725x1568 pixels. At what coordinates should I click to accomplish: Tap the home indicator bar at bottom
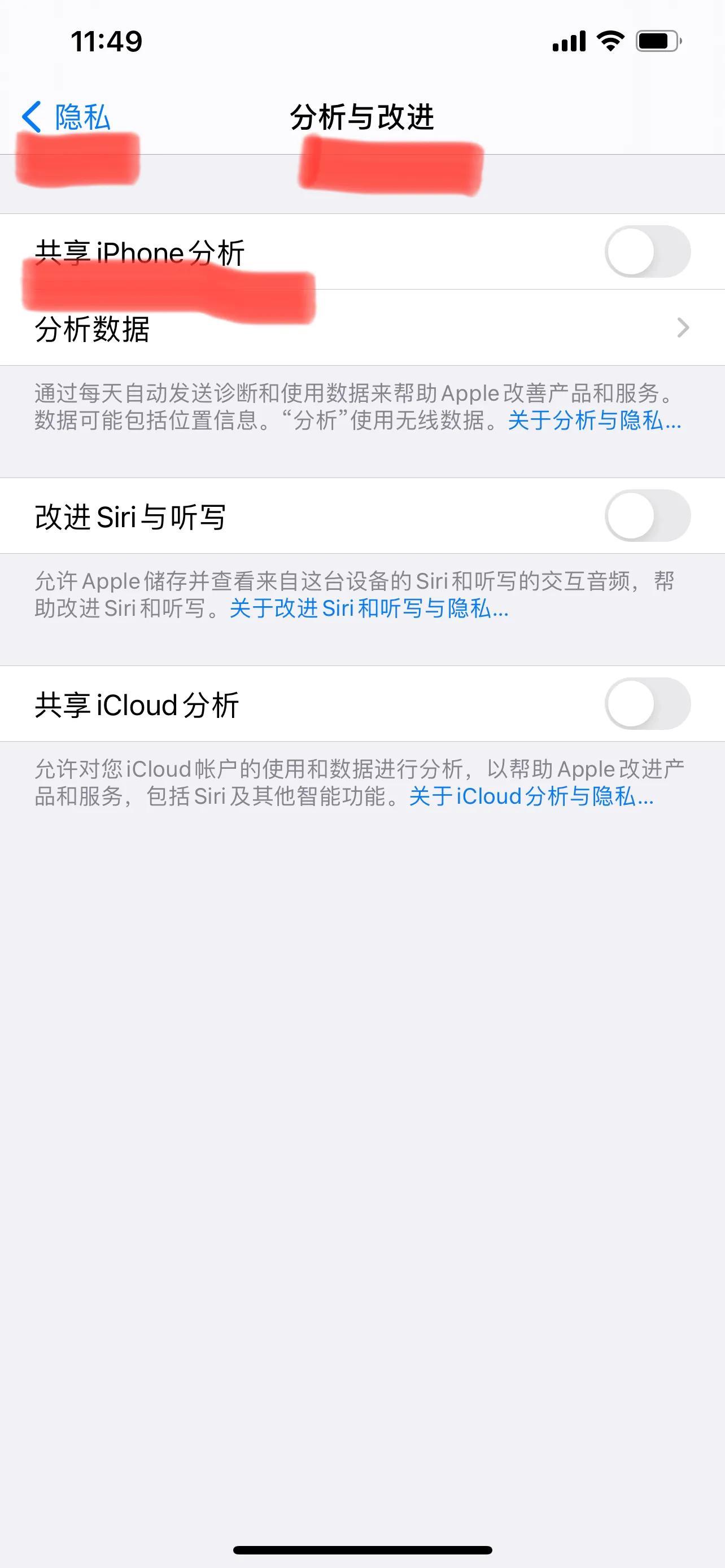(x=362, y=1551)
